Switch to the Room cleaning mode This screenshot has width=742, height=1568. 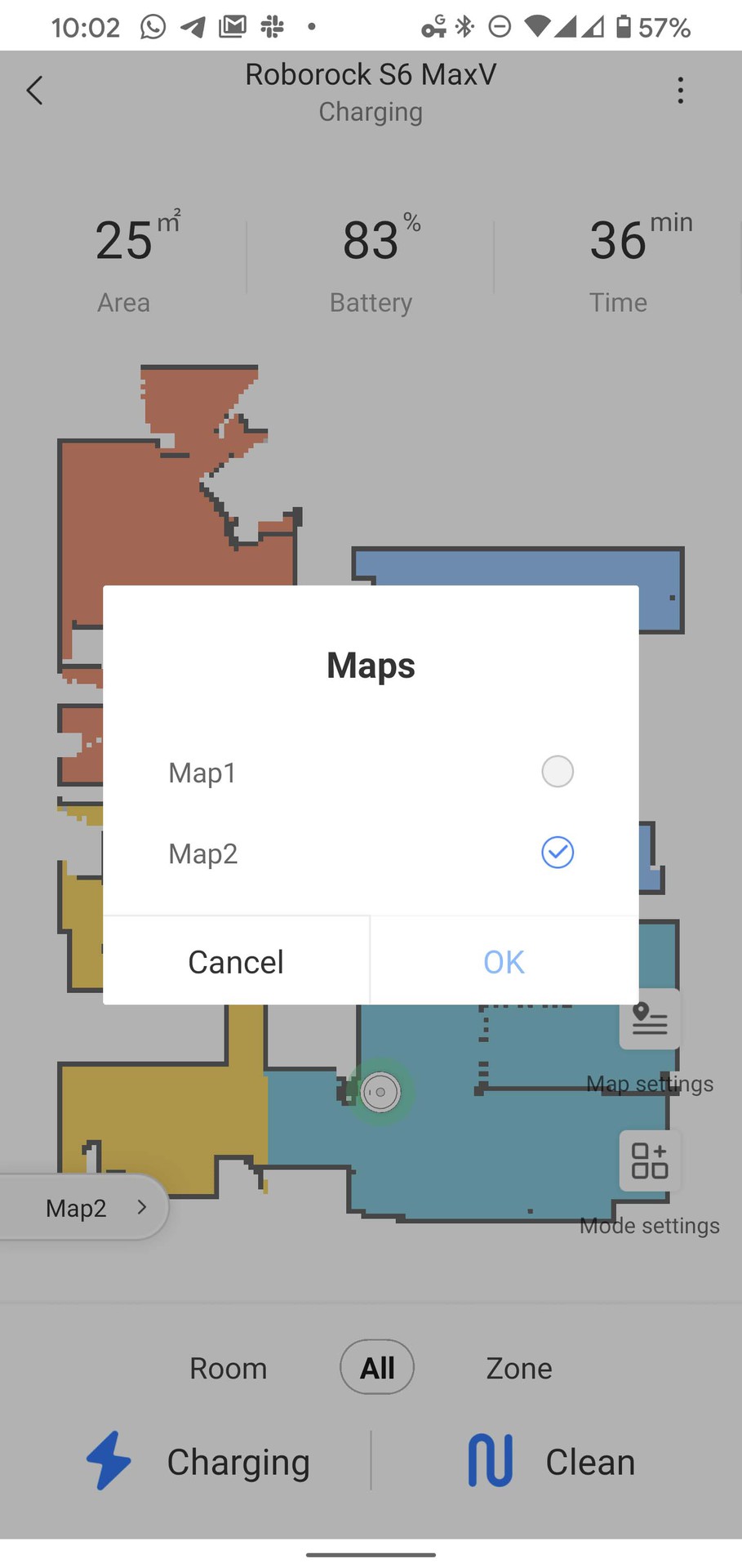tap(229, 1368)
